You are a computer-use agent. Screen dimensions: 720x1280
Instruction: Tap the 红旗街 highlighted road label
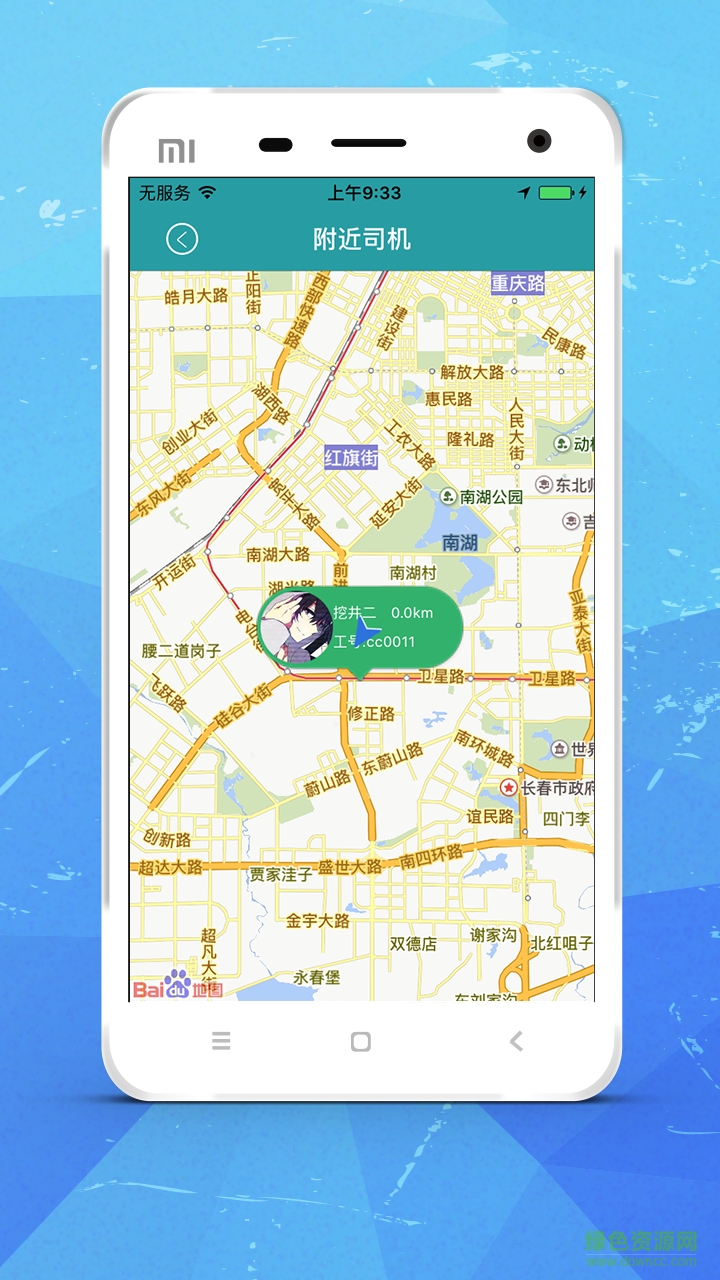349,455
